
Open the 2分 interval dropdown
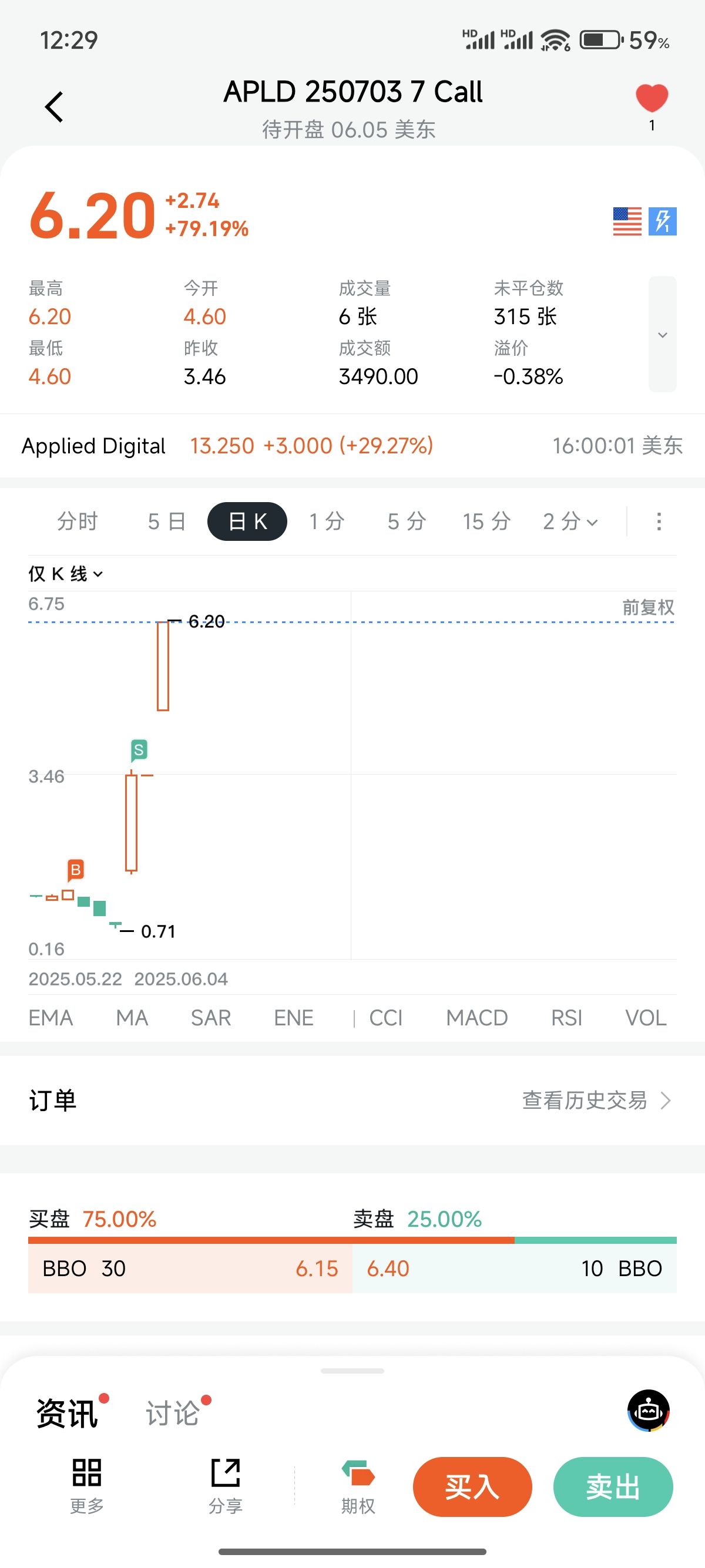(570, 521)
